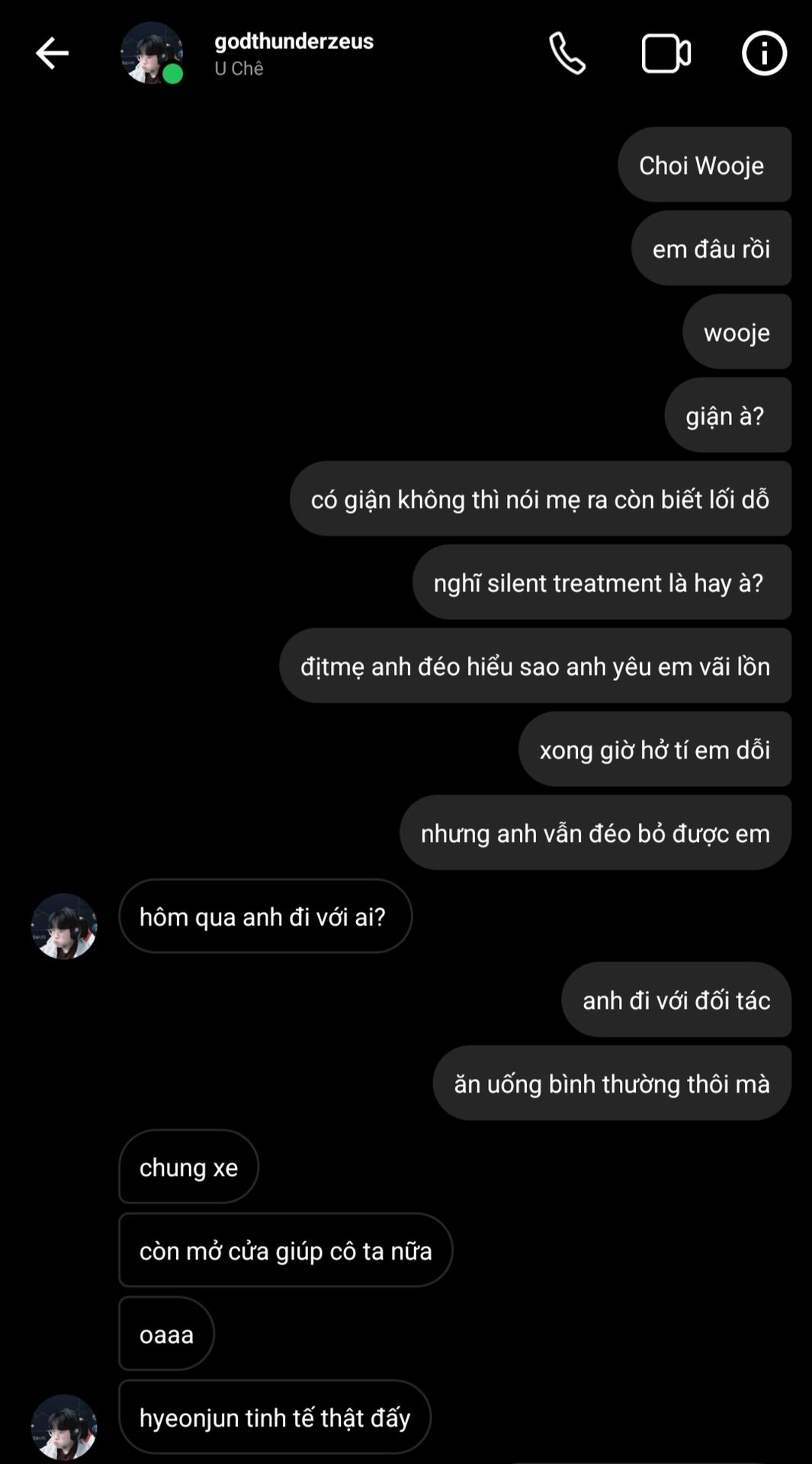Image resolution: width=812 pixels, height=1464 pixels.
Task: View the sender's avatar beside "hôm qua anh đi với ai?"
Action: [64, 926]
